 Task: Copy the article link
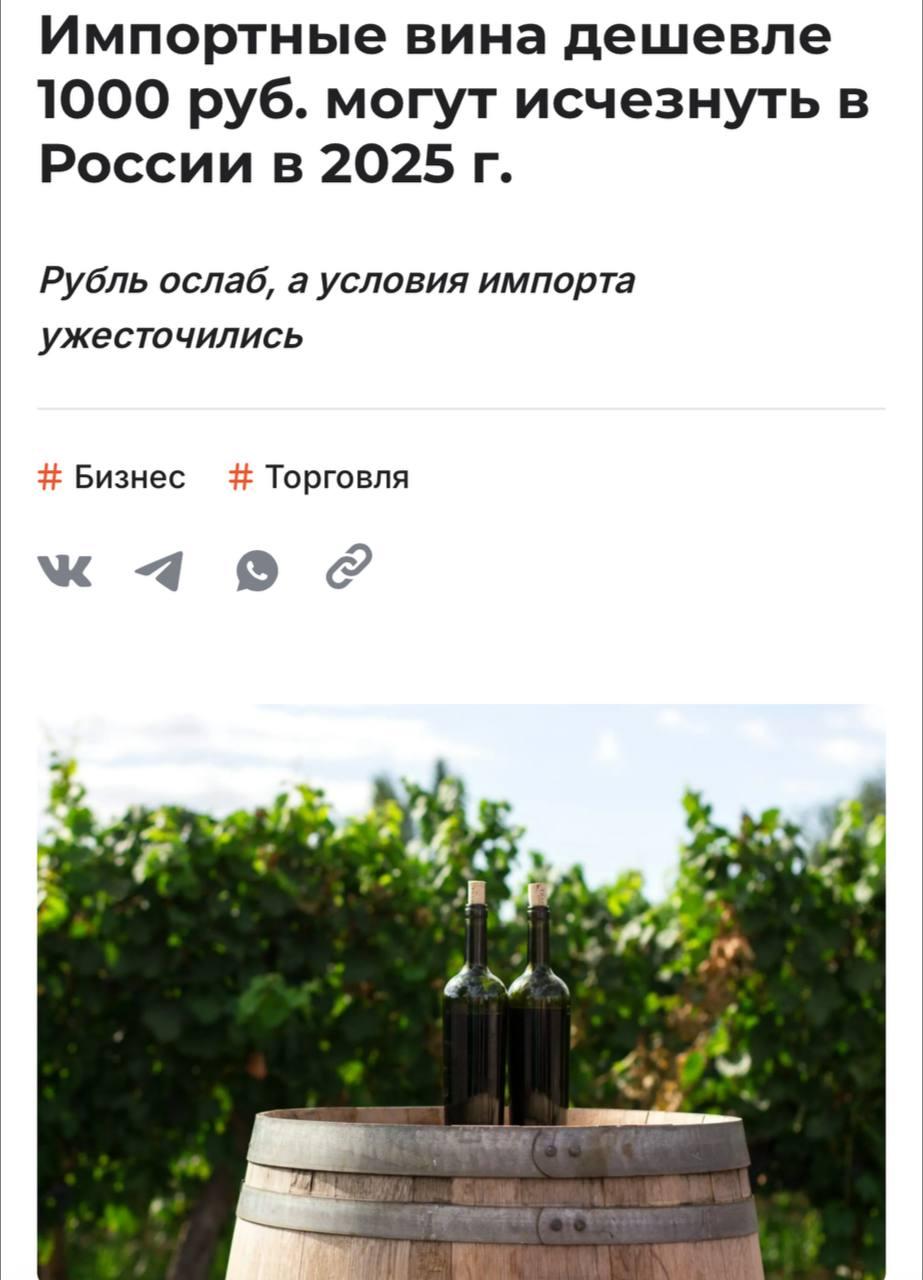coord(349,567)
